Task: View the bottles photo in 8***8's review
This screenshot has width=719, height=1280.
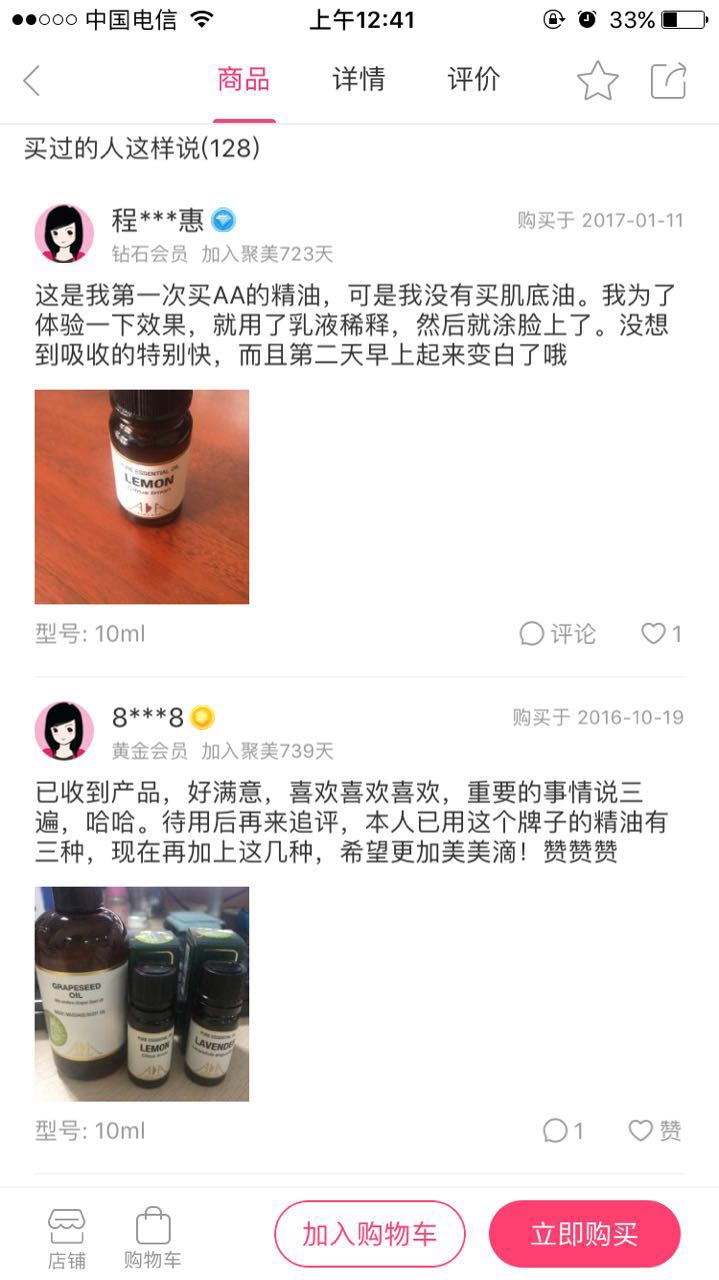Action: click(x=142, y=994)
